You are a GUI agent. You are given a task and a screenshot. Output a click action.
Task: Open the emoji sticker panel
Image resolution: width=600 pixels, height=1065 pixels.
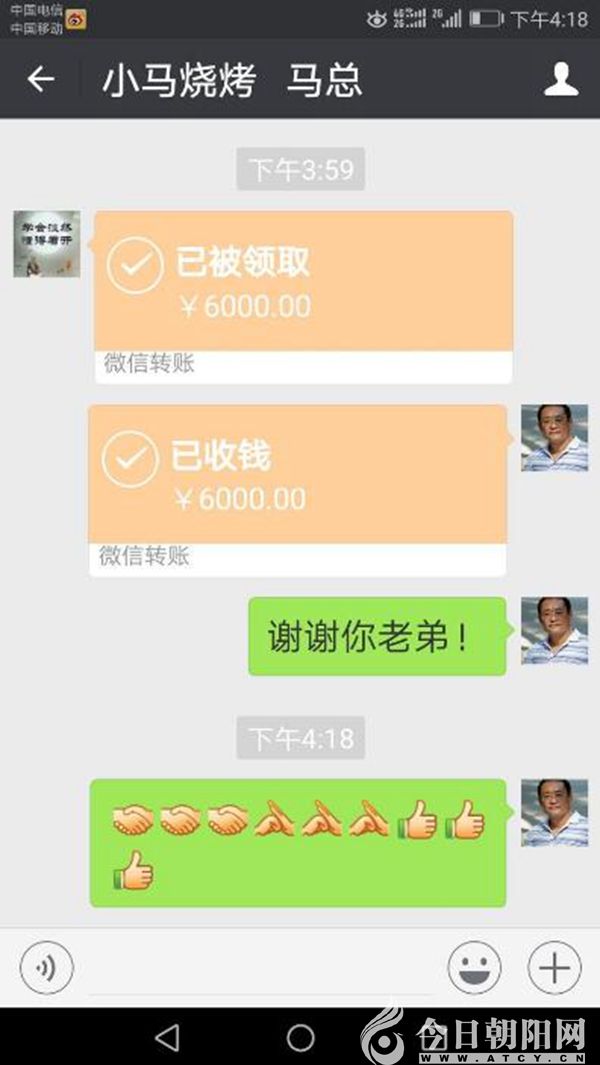click(x=474, y=968)
